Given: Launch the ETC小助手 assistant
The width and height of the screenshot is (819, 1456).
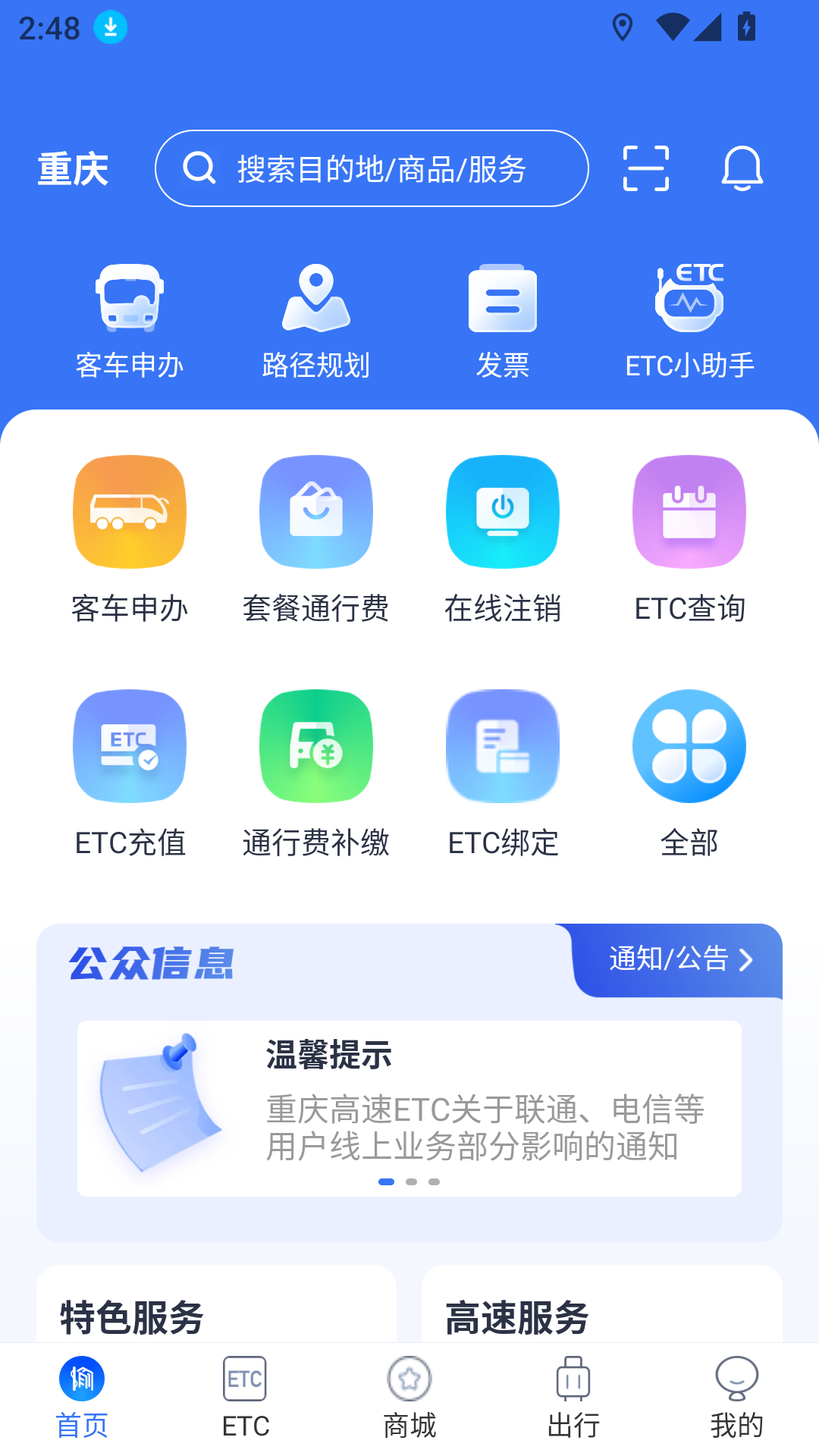Looking at the screenshot, I should [x=689, y=320].
